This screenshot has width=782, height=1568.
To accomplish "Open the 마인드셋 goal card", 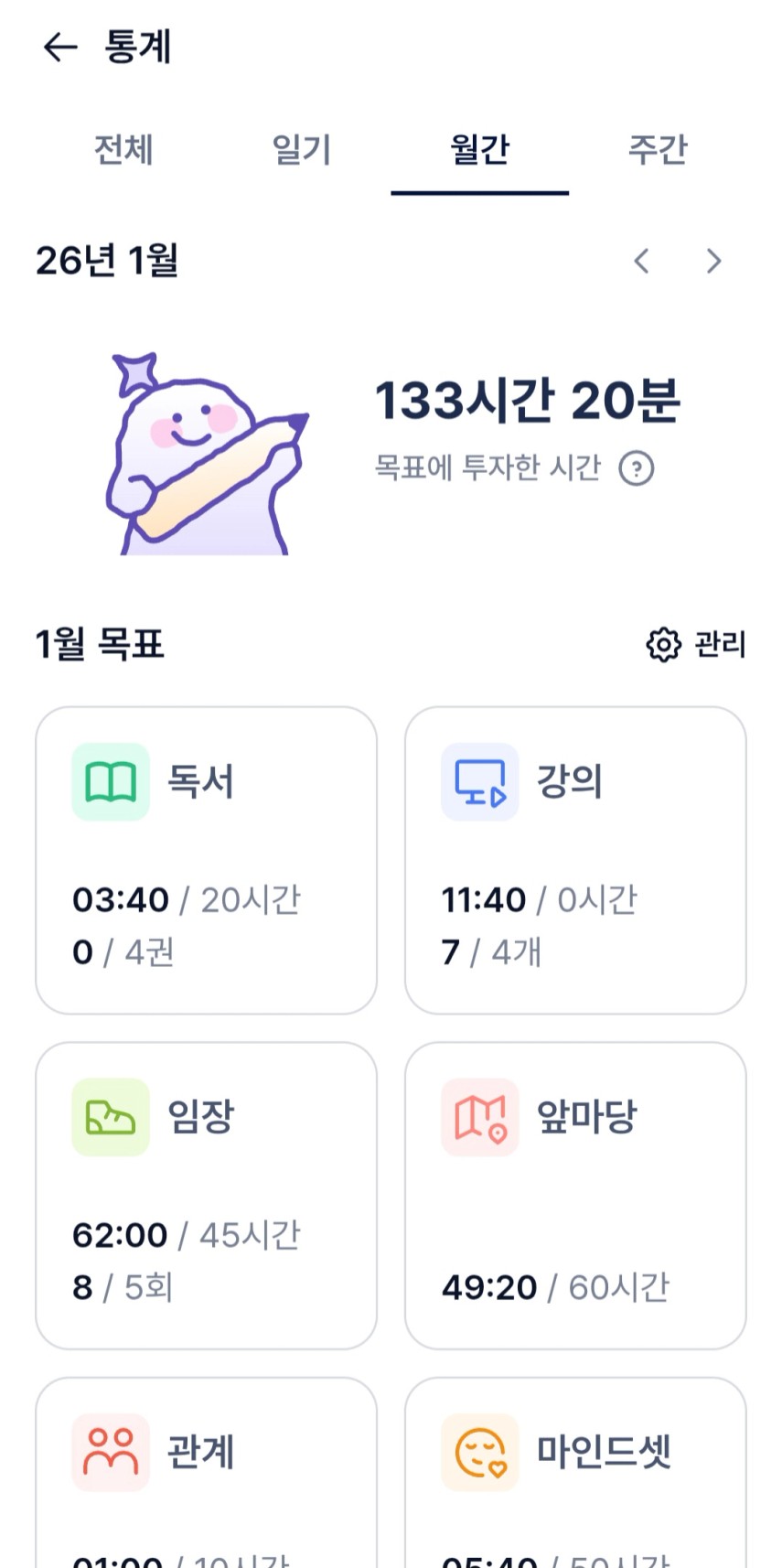I will coord(575,1473).
